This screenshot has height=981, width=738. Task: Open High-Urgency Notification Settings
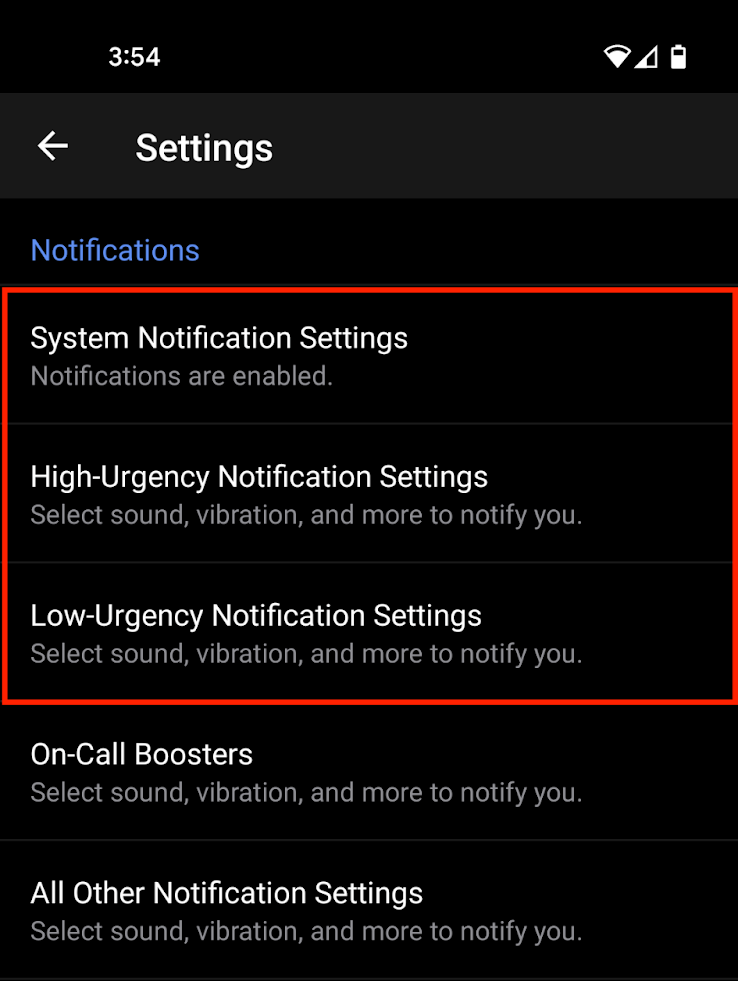(368, 494)
